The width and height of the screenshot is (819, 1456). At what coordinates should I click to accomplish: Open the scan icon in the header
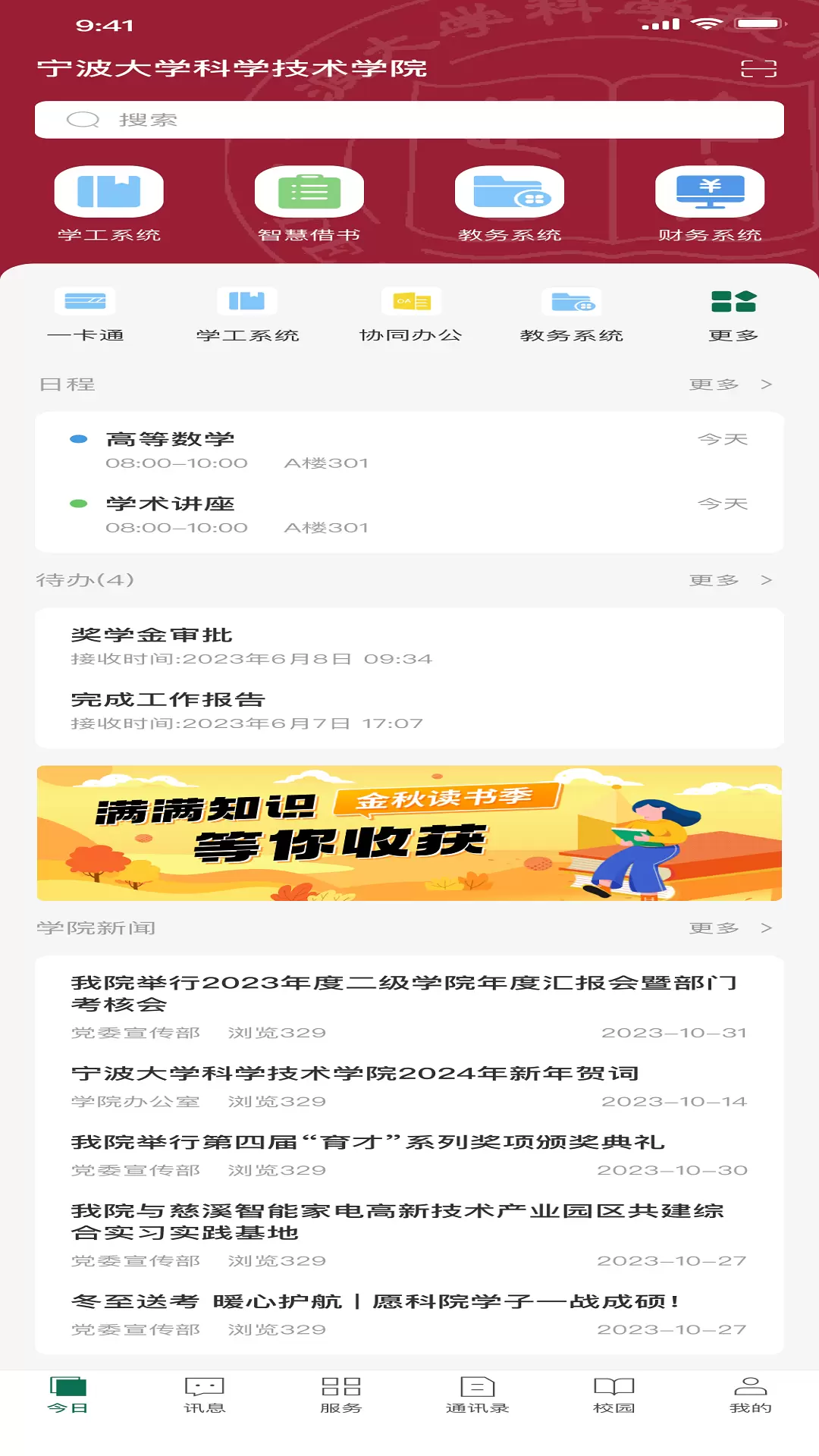pos(758,69)
